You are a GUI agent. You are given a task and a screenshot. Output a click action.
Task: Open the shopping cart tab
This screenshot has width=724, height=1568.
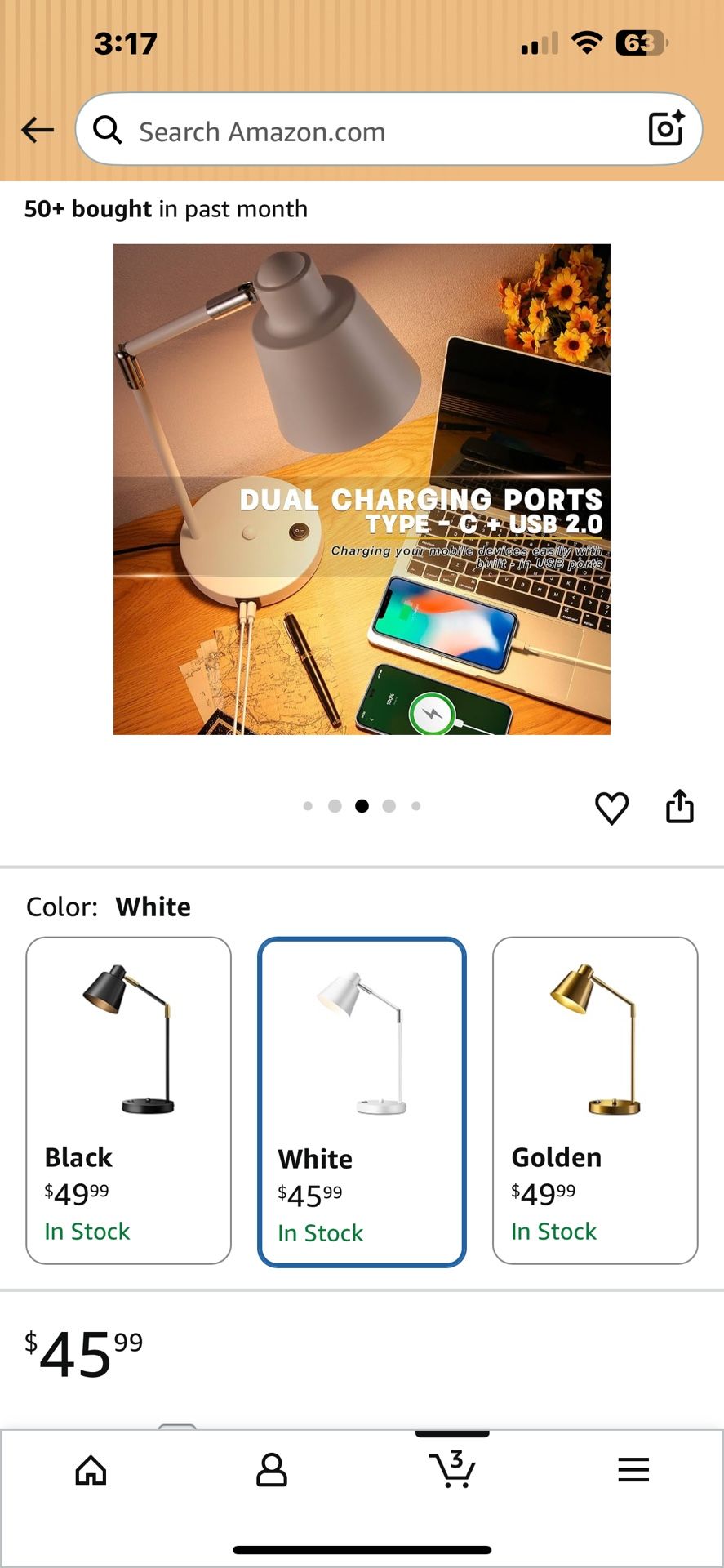coord(452,1468)
